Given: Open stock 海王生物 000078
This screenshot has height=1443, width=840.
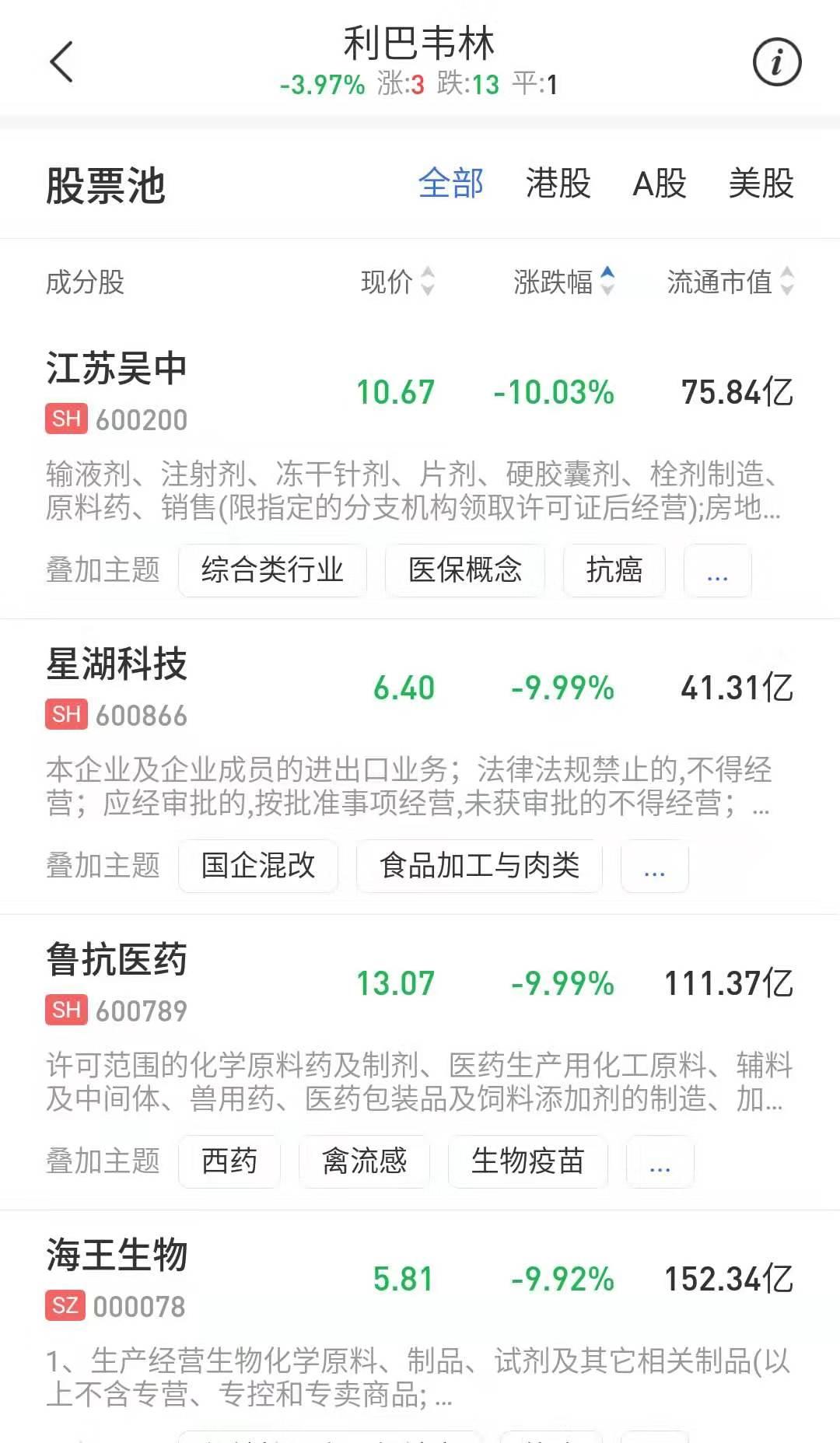Looking at the screenshot, I should [x=420, y=1280].
